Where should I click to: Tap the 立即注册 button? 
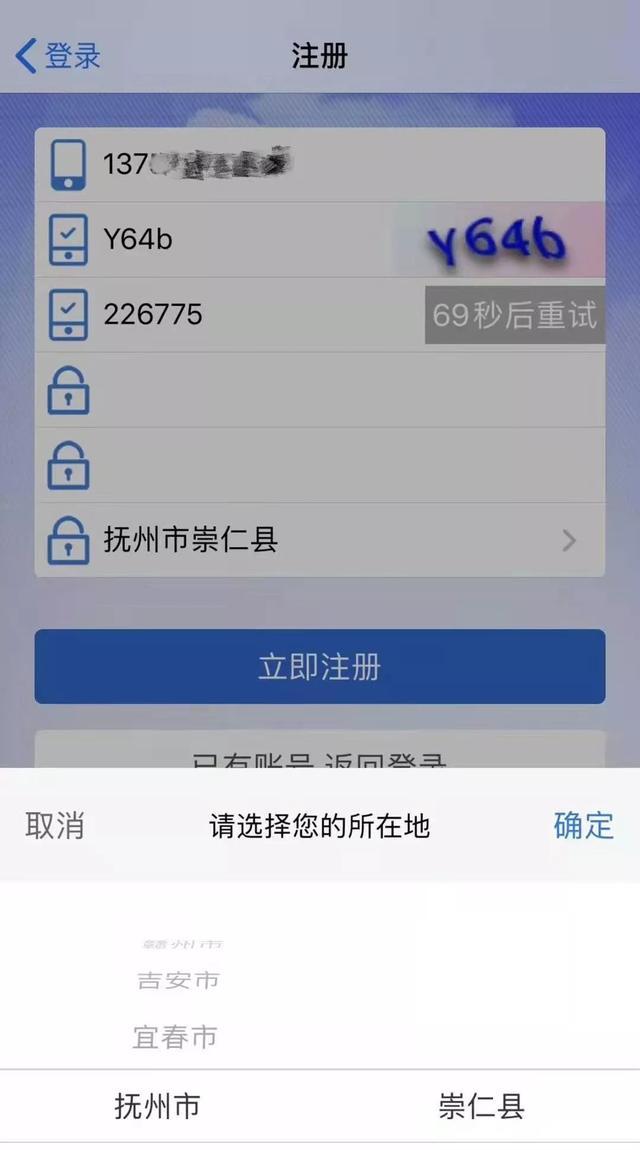[x=320, y=666]
